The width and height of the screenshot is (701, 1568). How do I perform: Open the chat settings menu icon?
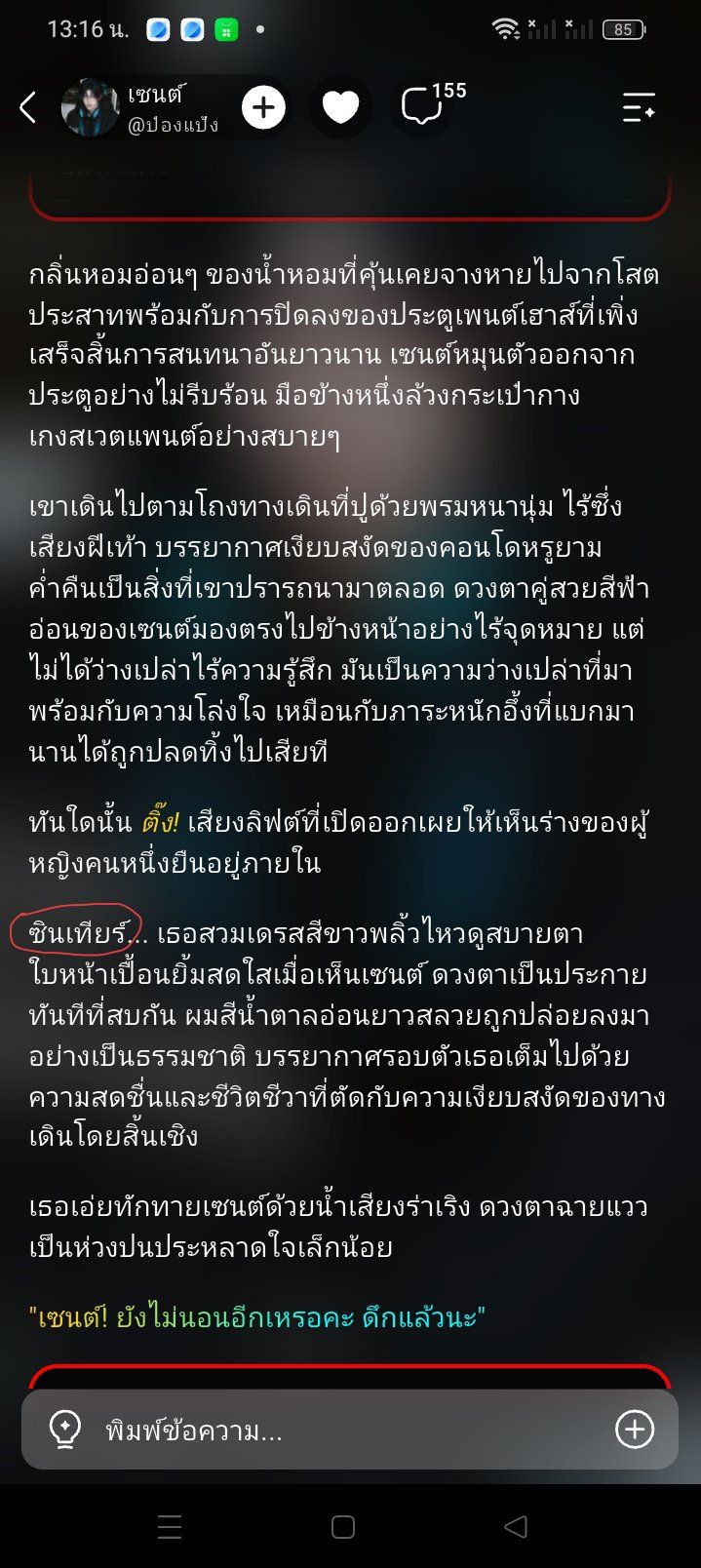click(639, 107)
